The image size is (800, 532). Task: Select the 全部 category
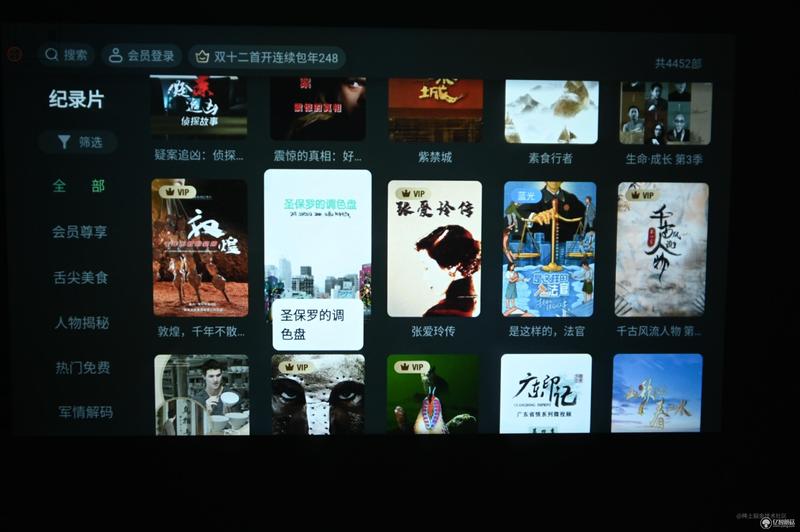79,186
